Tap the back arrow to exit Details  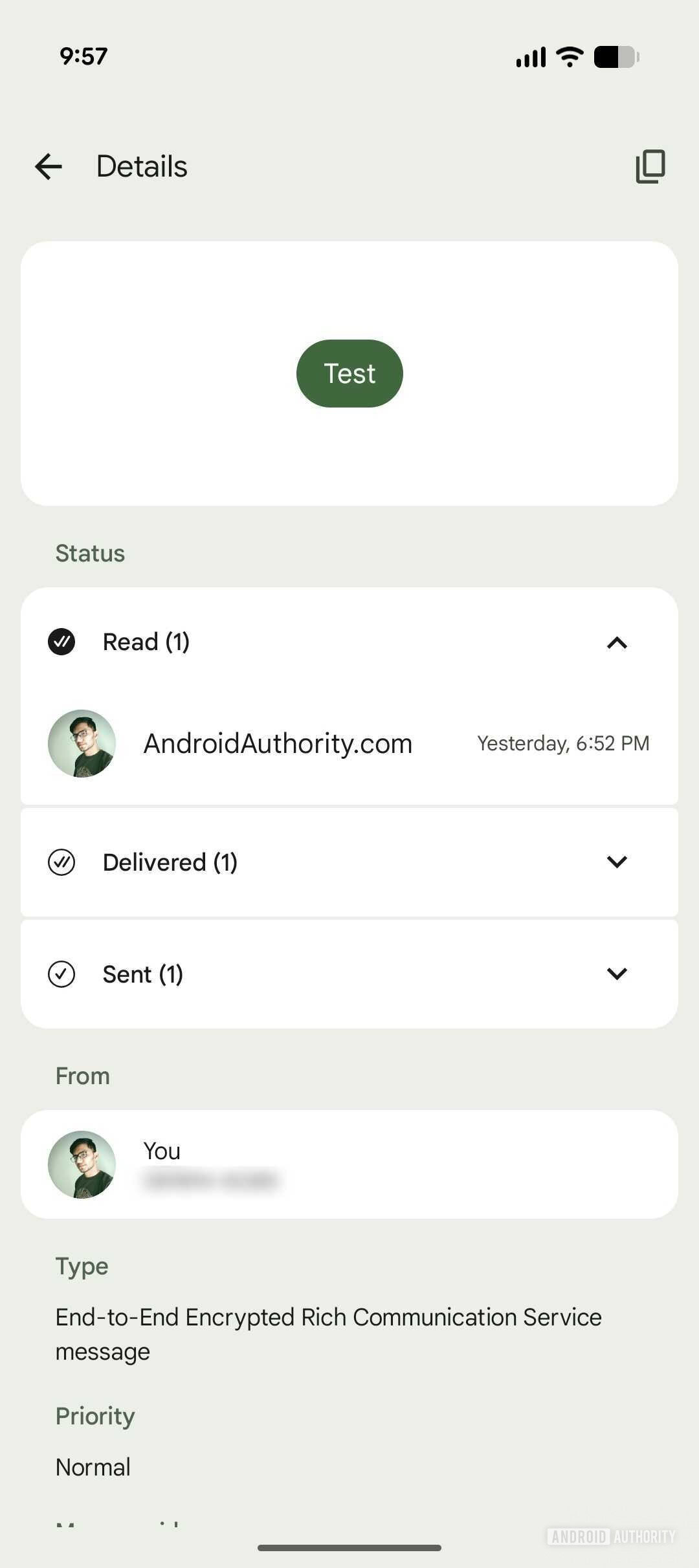[x=48, y=166]
